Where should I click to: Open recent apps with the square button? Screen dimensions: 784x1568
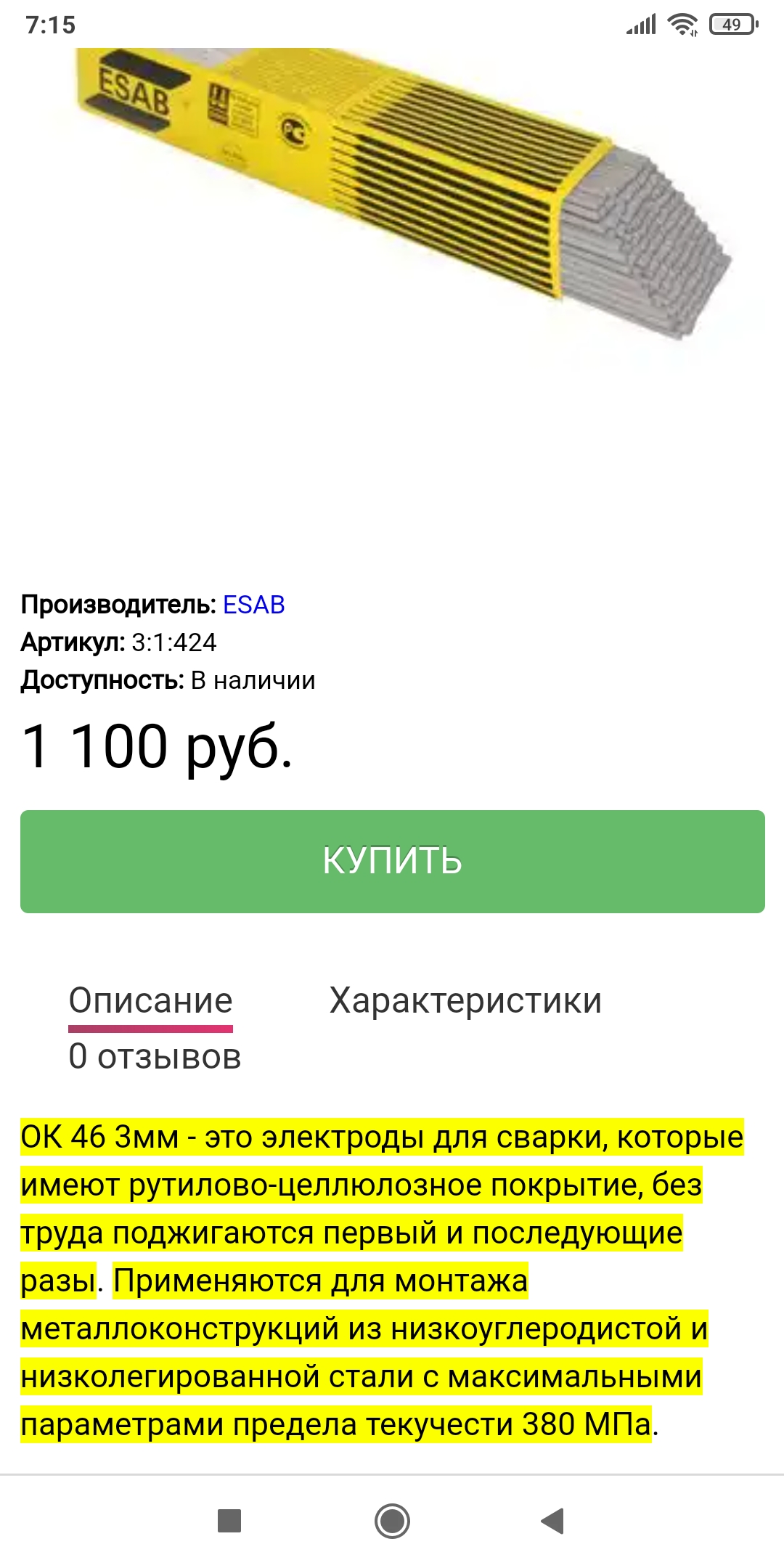point(229,1521)
